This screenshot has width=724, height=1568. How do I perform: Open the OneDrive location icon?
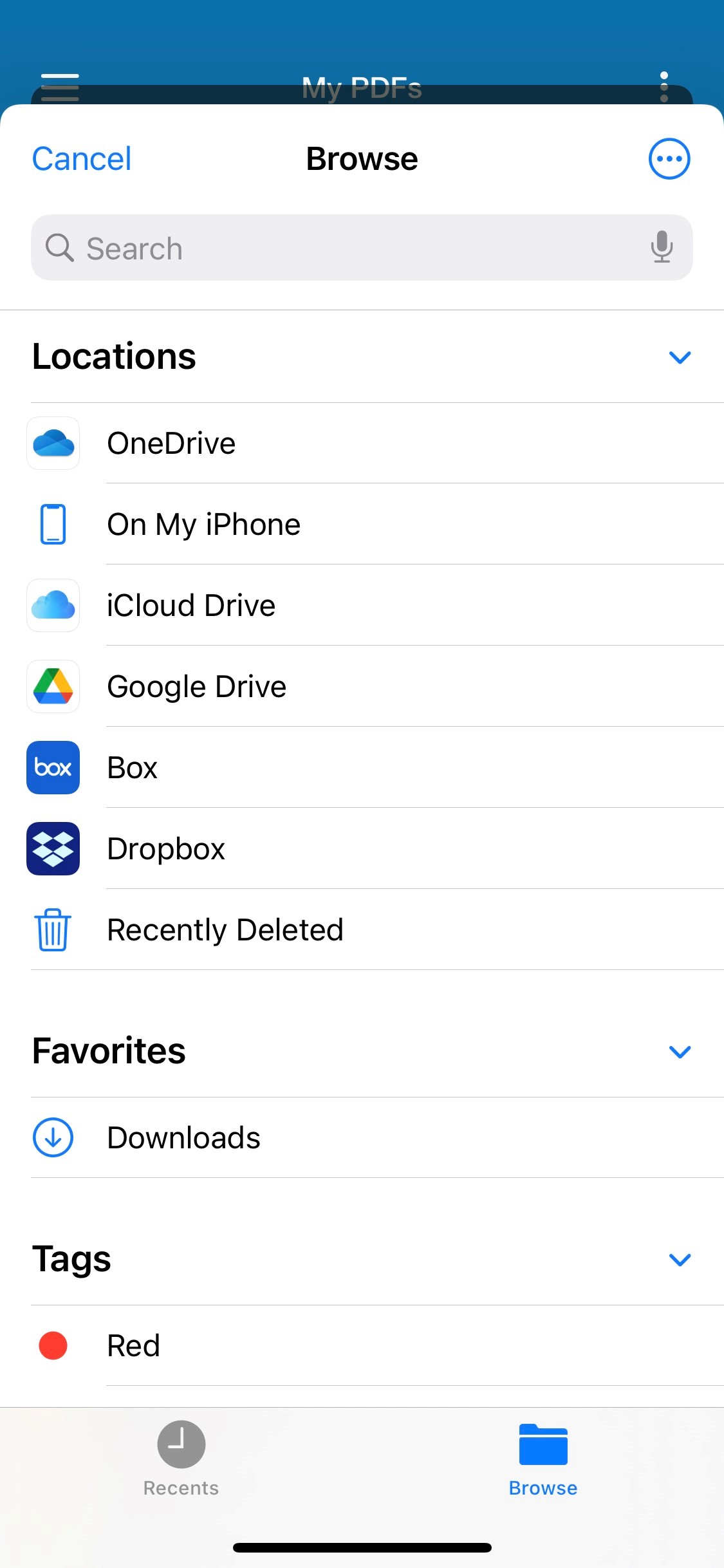(53, 443)
